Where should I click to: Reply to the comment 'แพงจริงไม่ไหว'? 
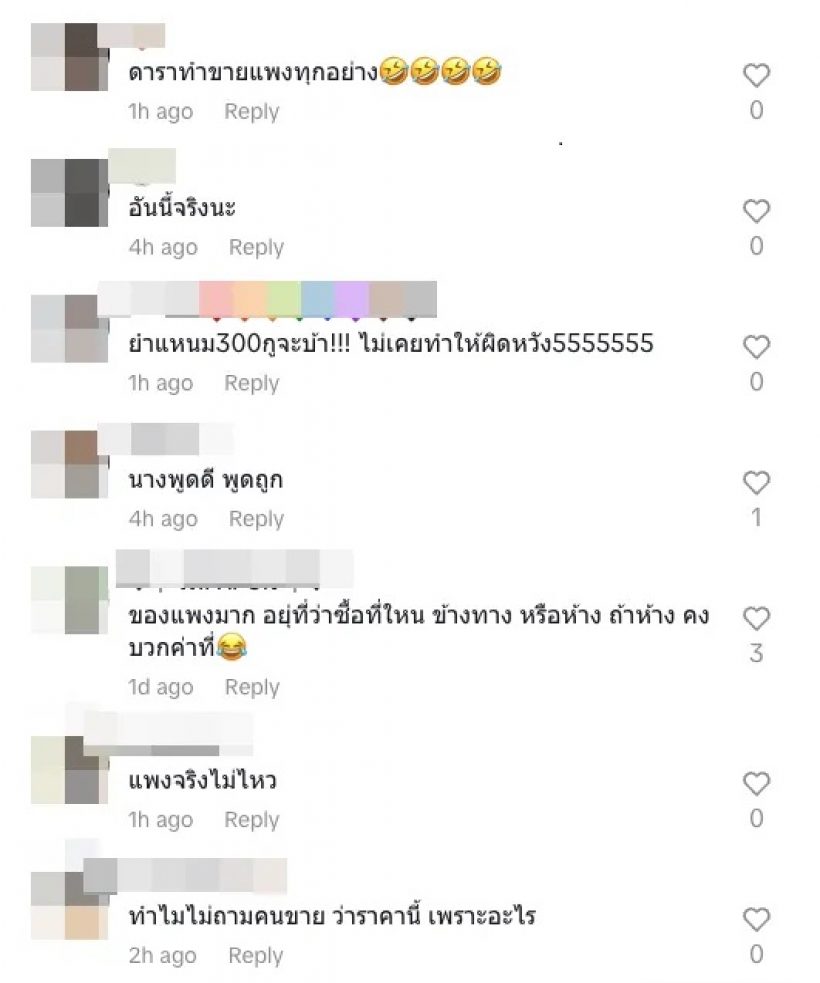tap(251, 819)
